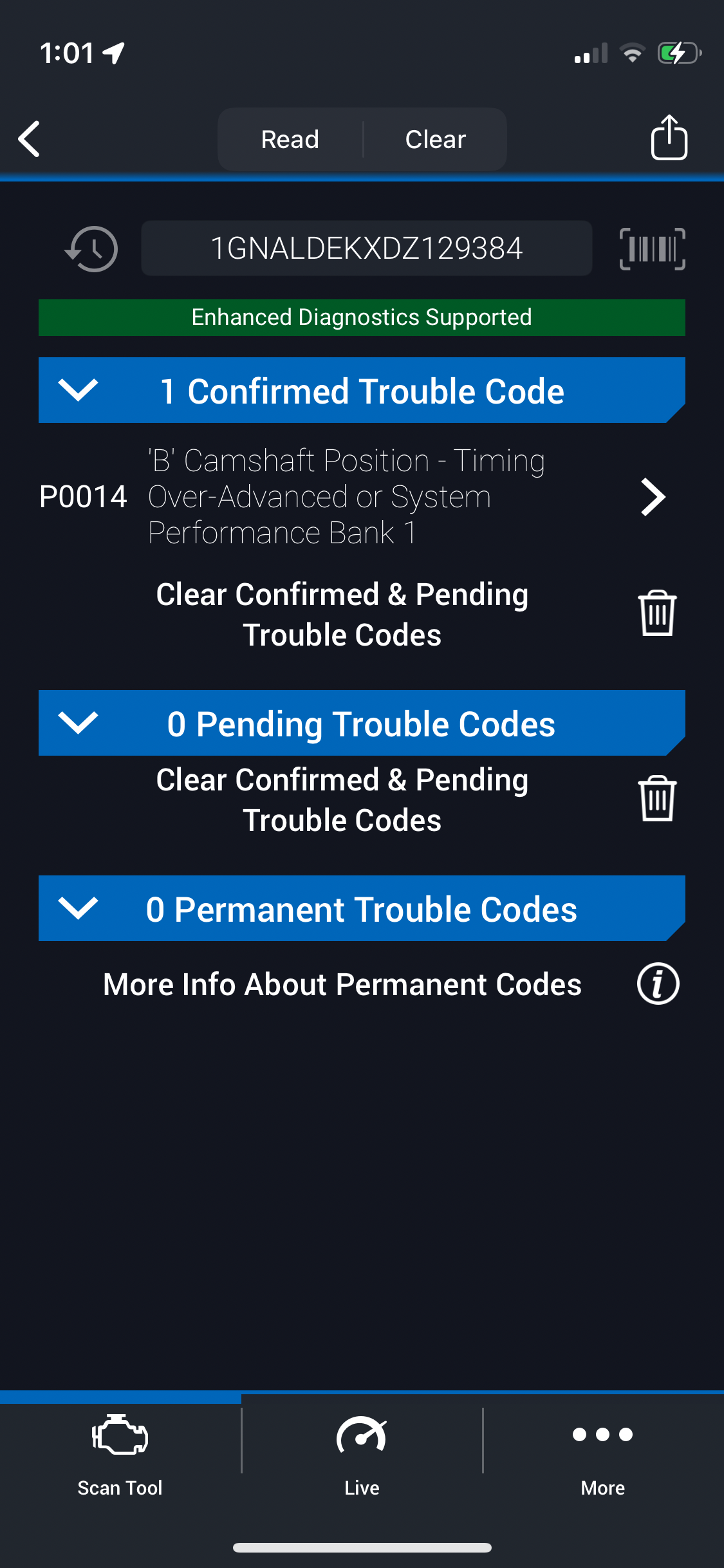Collapse the Confirmed Trouble Code section
724x1568 pixels.
[78, 390]
